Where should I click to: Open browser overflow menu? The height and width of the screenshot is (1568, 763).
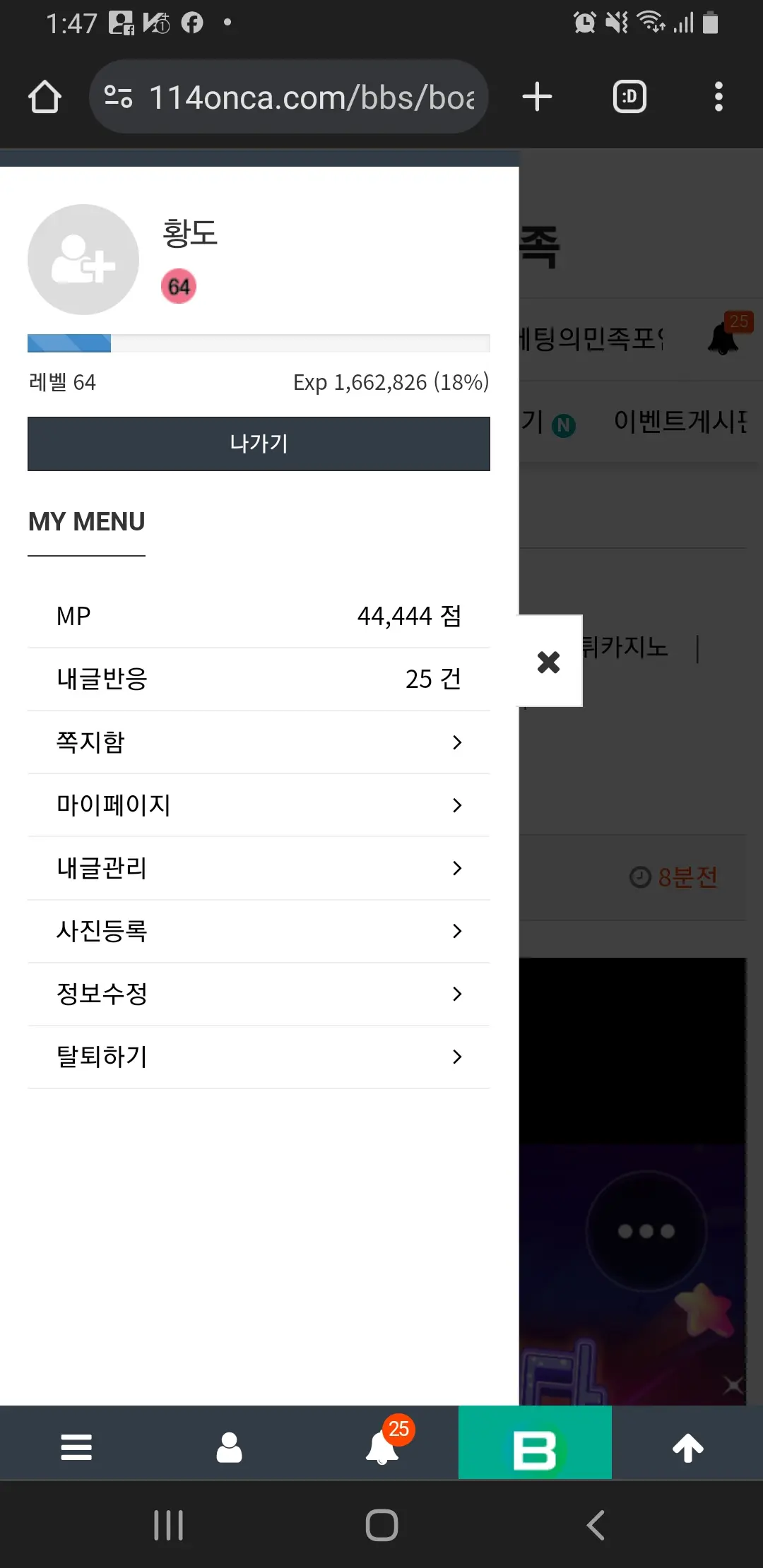[x=718, y=97]
